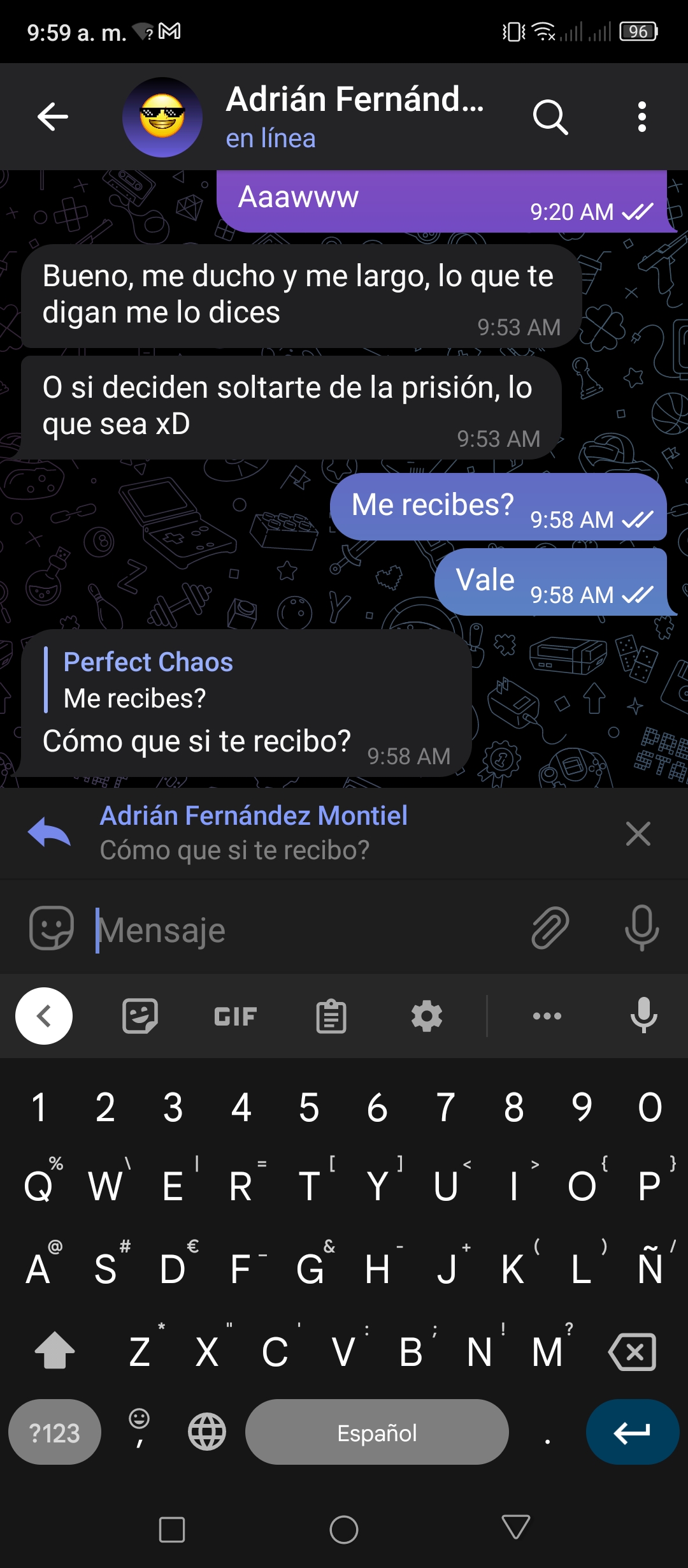Open the keyboard GIF search
Viewport: 688px width, 1568px height.
click(x=236, y=1017)
